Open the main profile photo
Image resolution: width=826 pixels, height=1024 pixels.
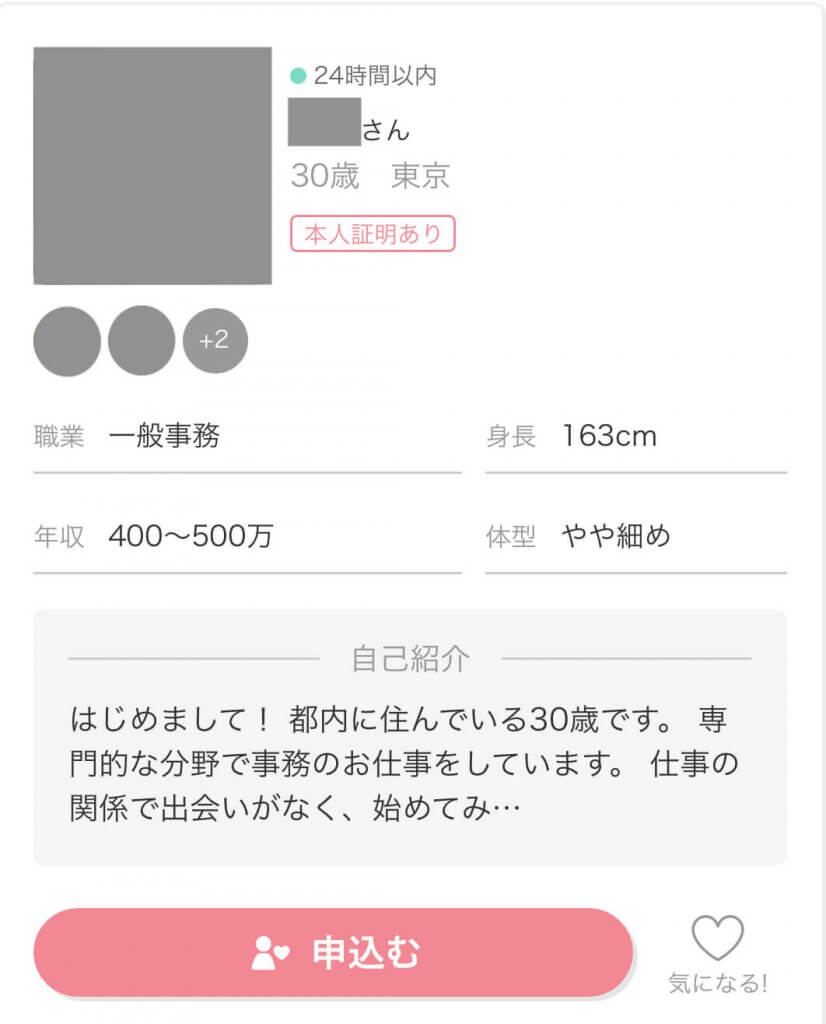(x=153, y=166)
